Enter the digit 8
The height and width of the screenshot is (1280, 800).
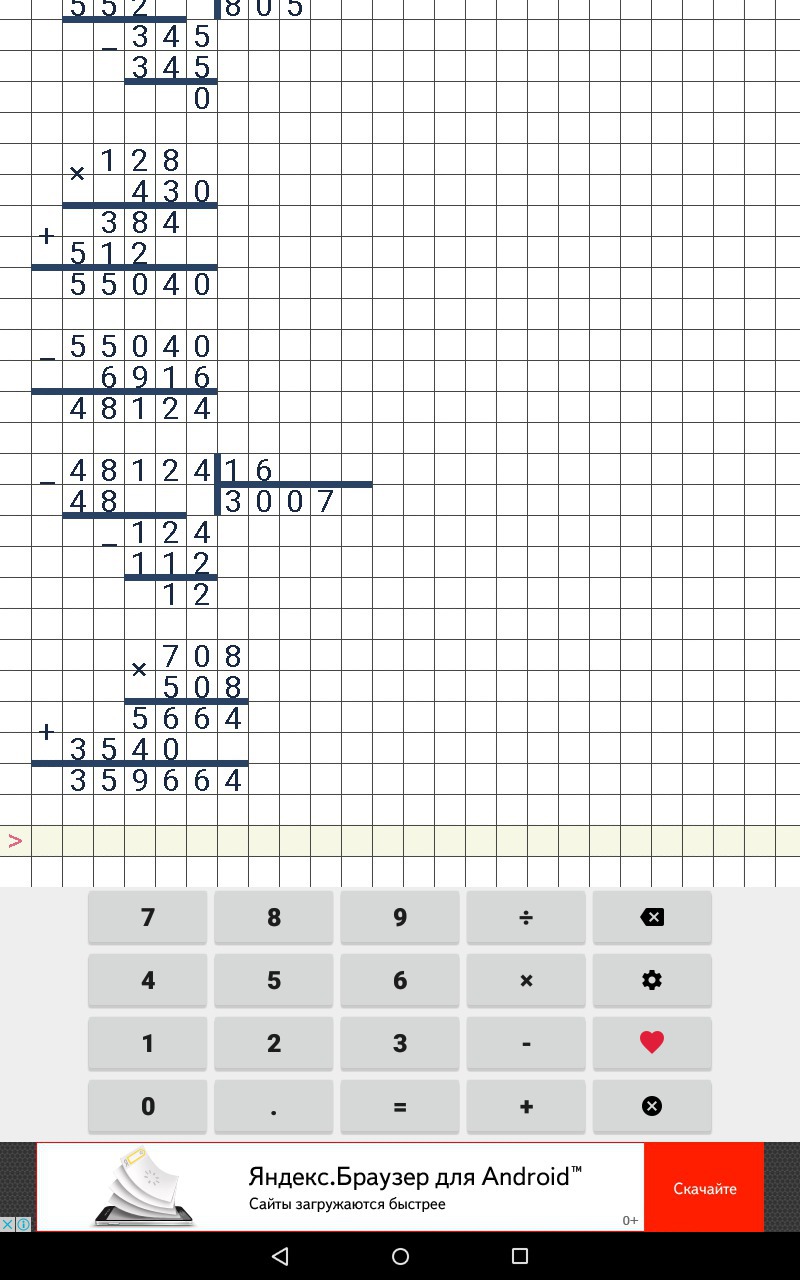[x=274, y=917]
